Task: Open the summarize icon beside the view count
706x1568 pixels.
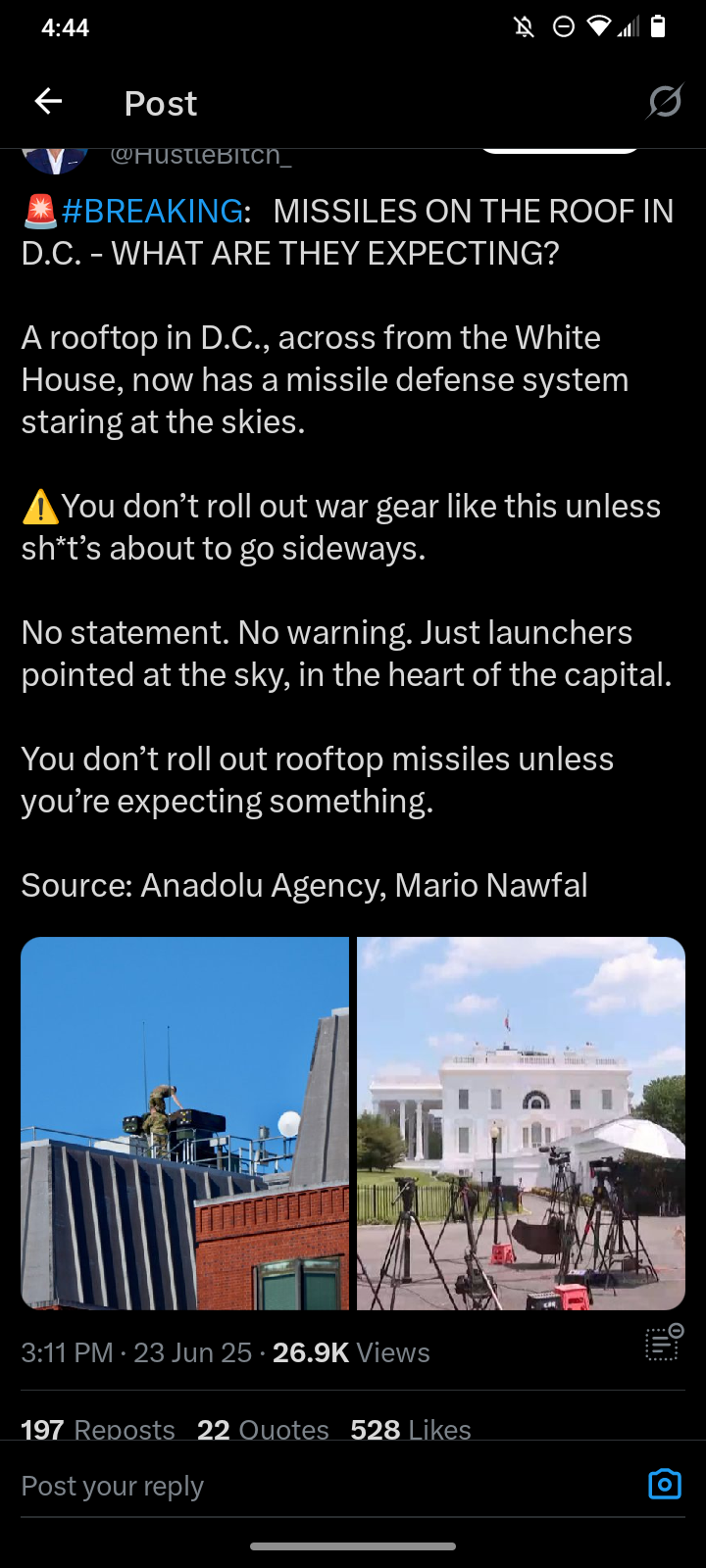Action: point(664,1343)
